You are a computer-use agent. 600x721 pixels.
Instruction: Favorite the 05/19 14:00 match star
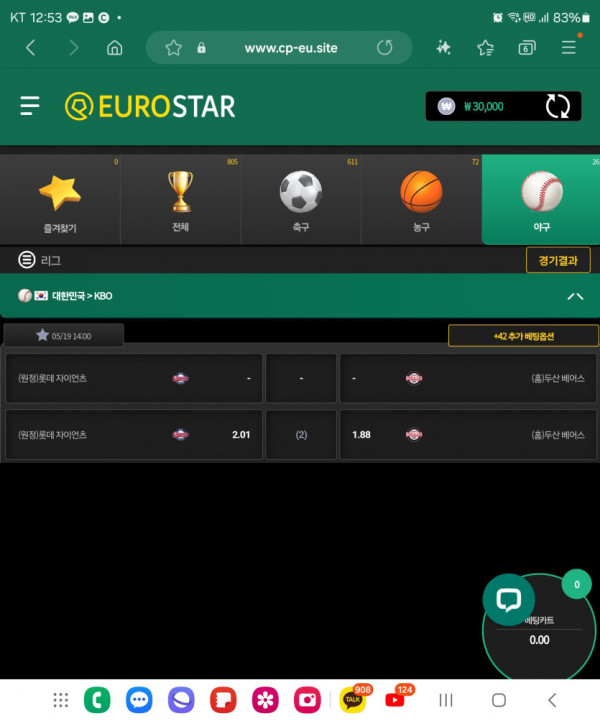42,335
